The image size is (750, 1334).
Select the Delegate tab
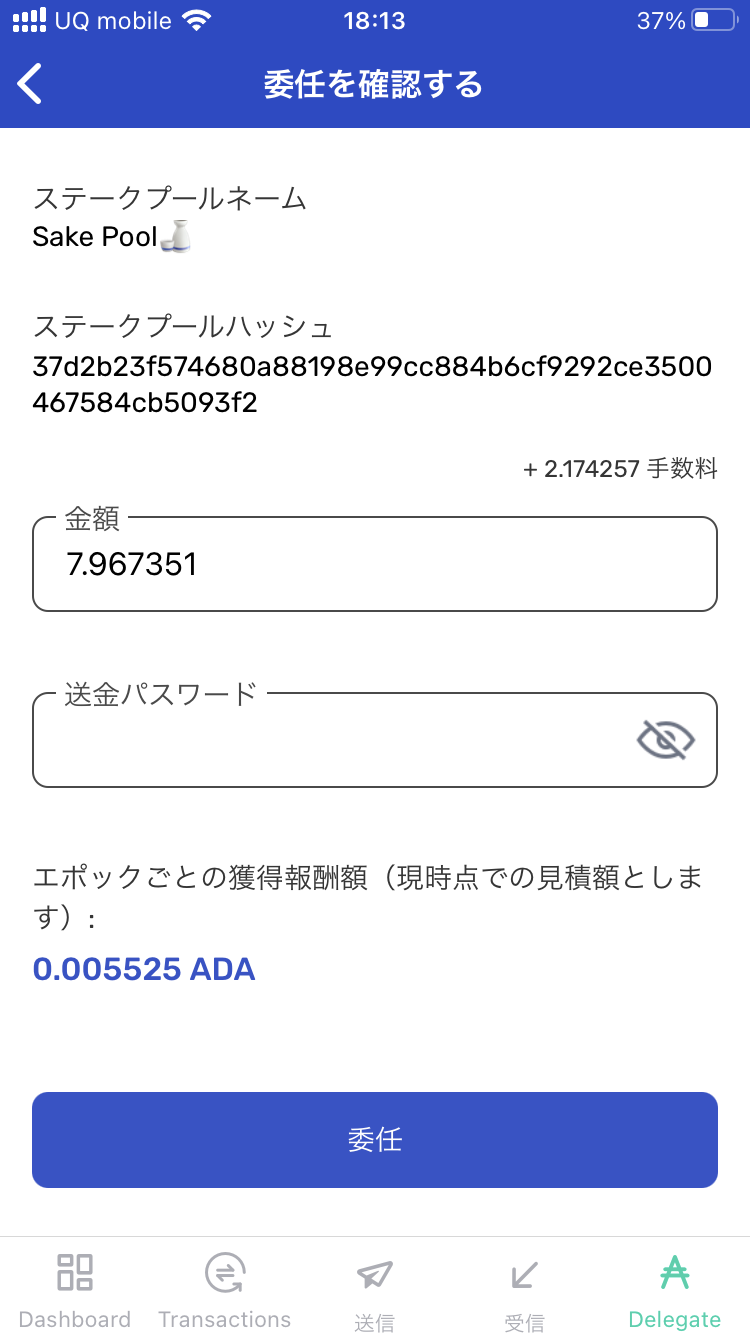point(675,1290)
